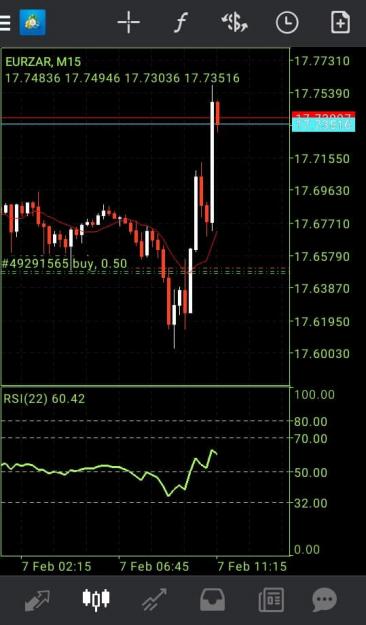Open the History inbox tab
Screen dimensions: 366x625
(213, 600)
